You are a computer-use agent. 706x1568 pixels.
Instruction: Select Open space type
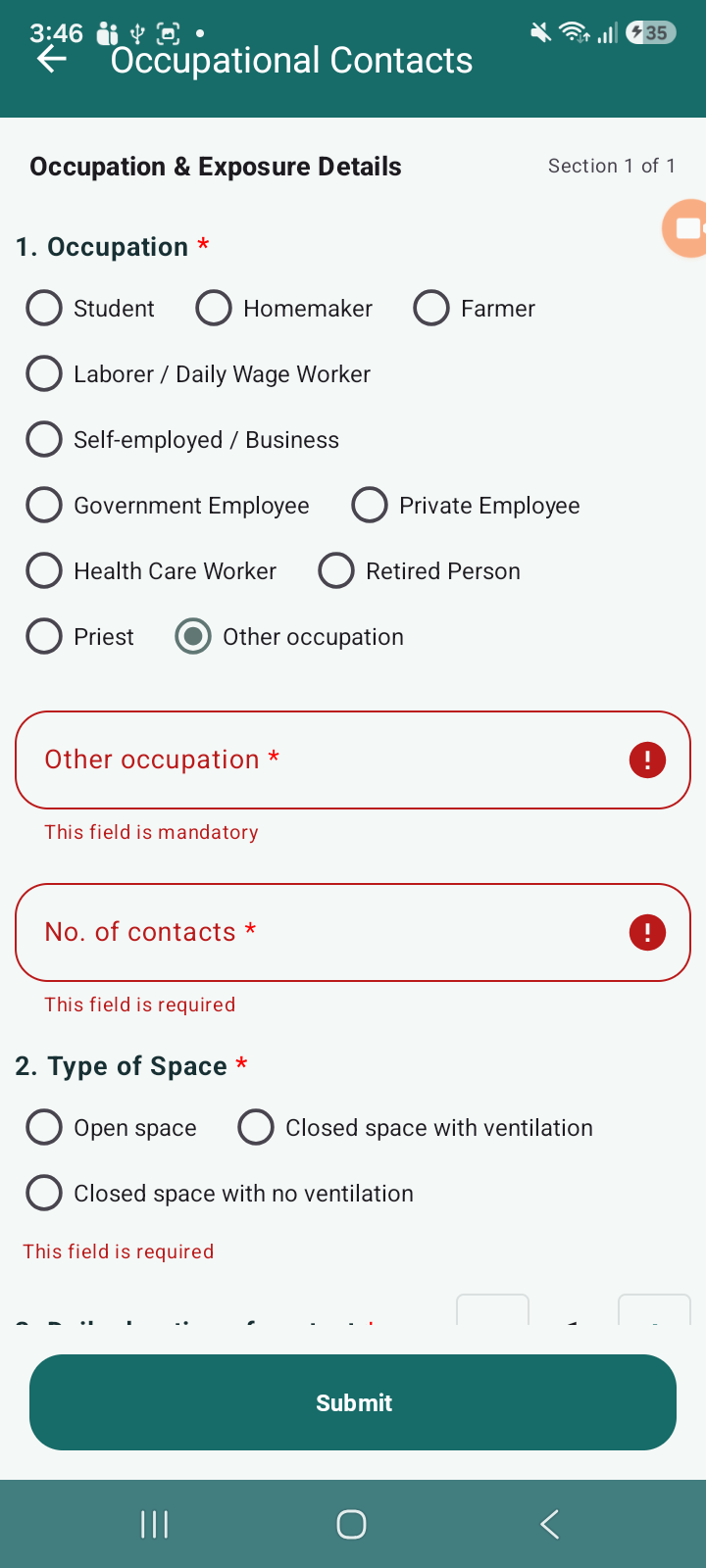111,1127
